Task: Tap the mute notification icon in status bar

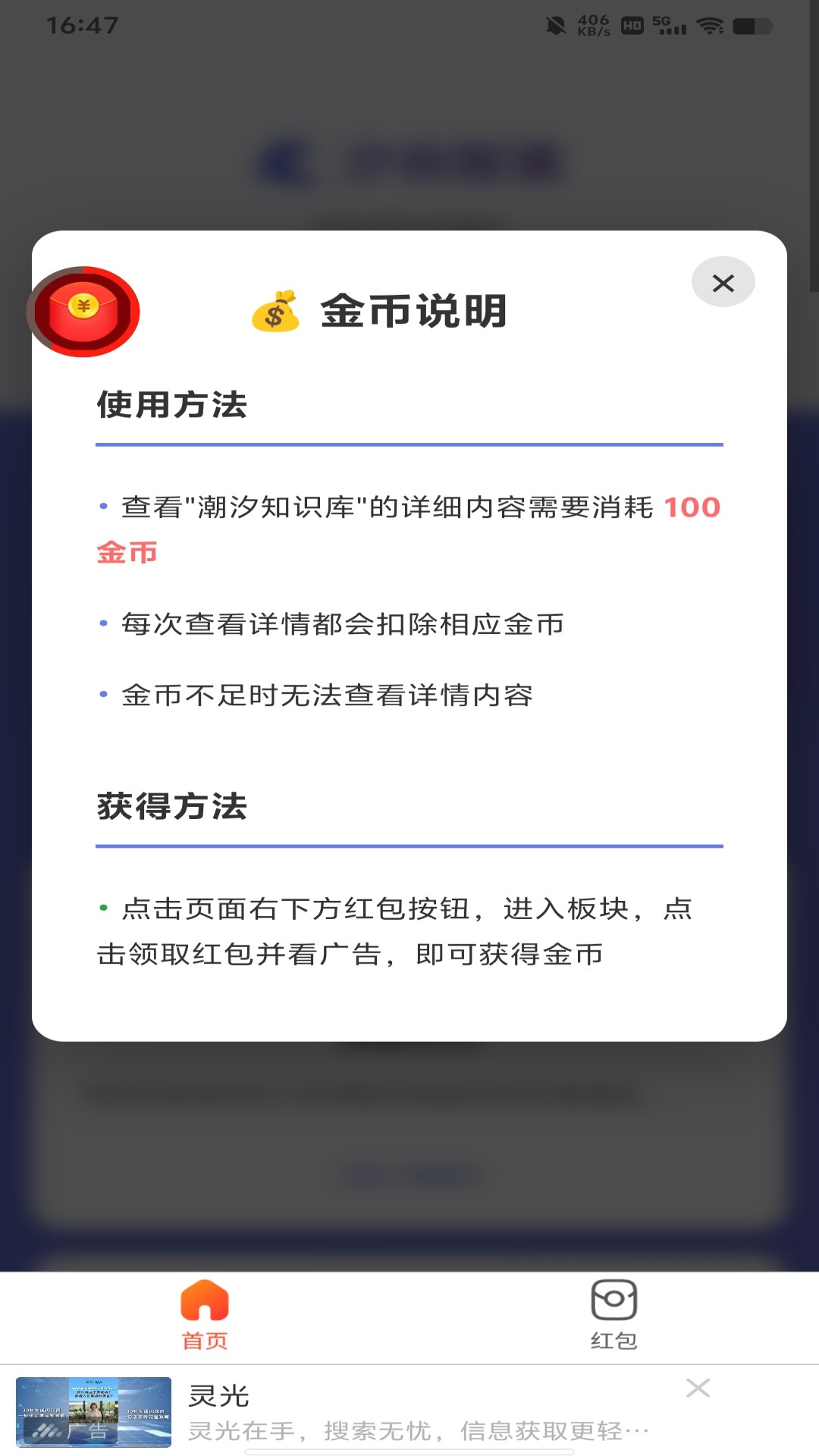Action: 554,24
